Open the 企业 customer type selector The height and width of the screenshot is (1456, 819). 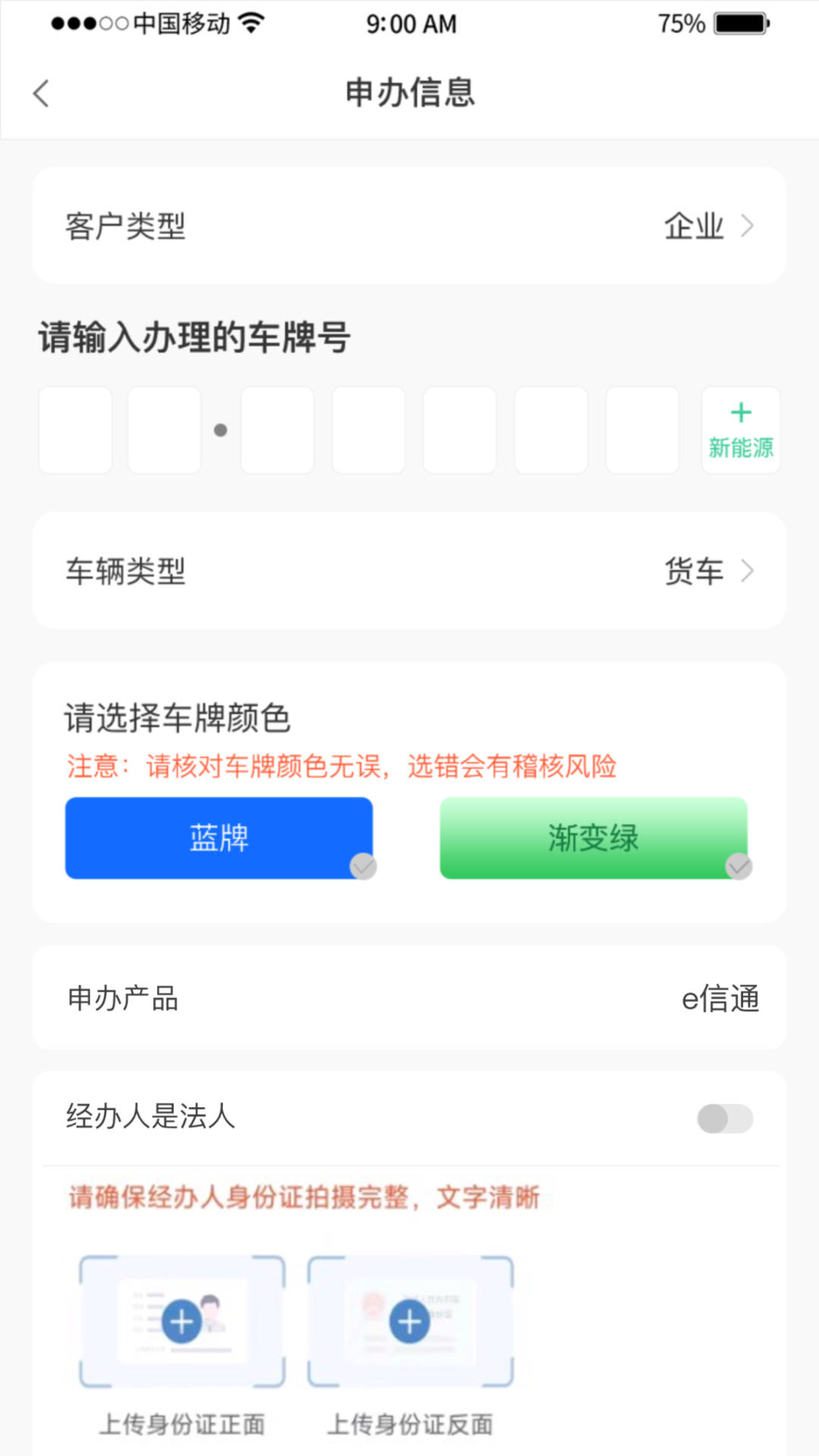[x=693, y=225]
